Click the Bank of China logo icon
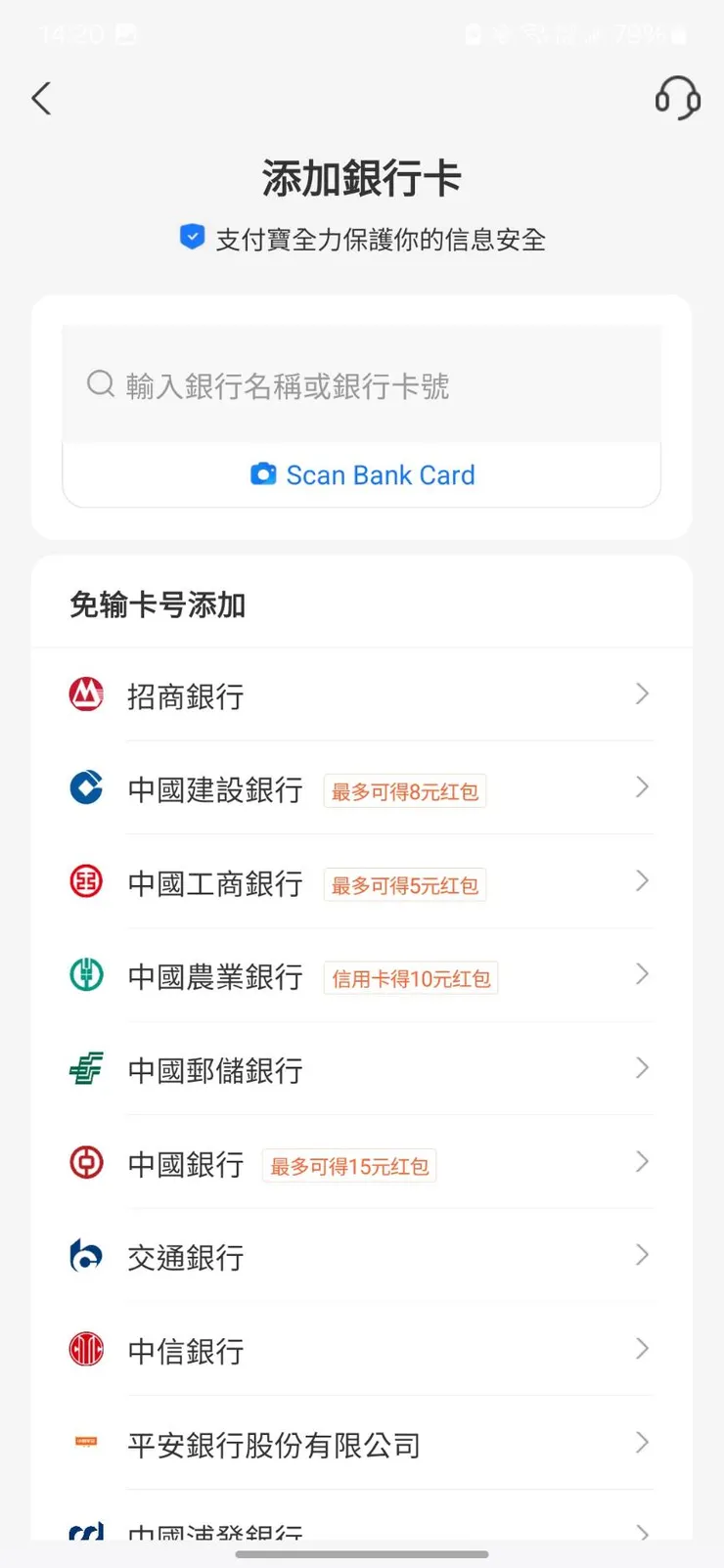Image resolution: width=724 pixels, height=1568 pixels. point(85,1162)
